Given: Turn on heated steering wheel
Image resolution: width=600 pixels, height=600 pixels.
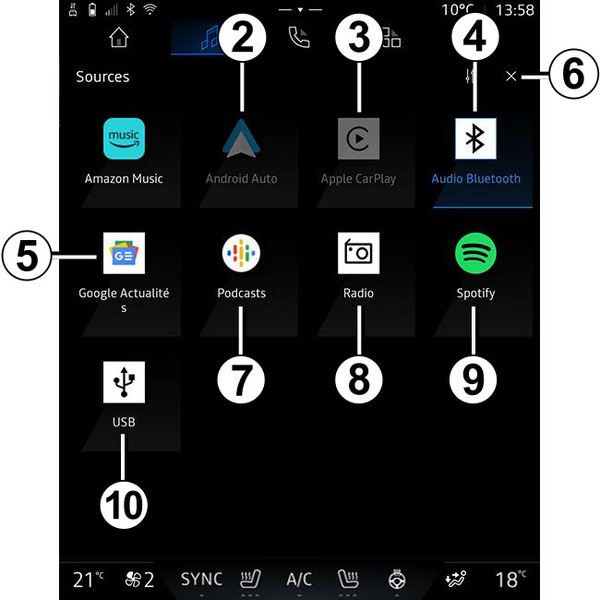Looking at the screenshot, I should (x=396, y=579).
